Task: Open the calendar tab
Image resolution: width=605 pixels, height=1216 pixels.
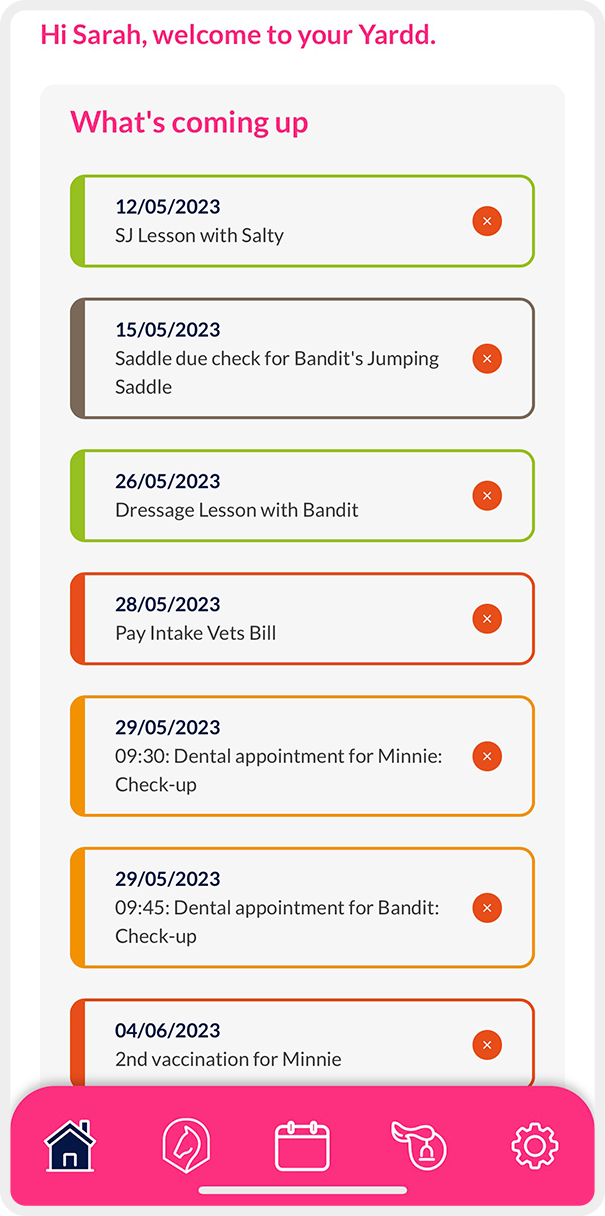Action: (x=302, y=1146)
